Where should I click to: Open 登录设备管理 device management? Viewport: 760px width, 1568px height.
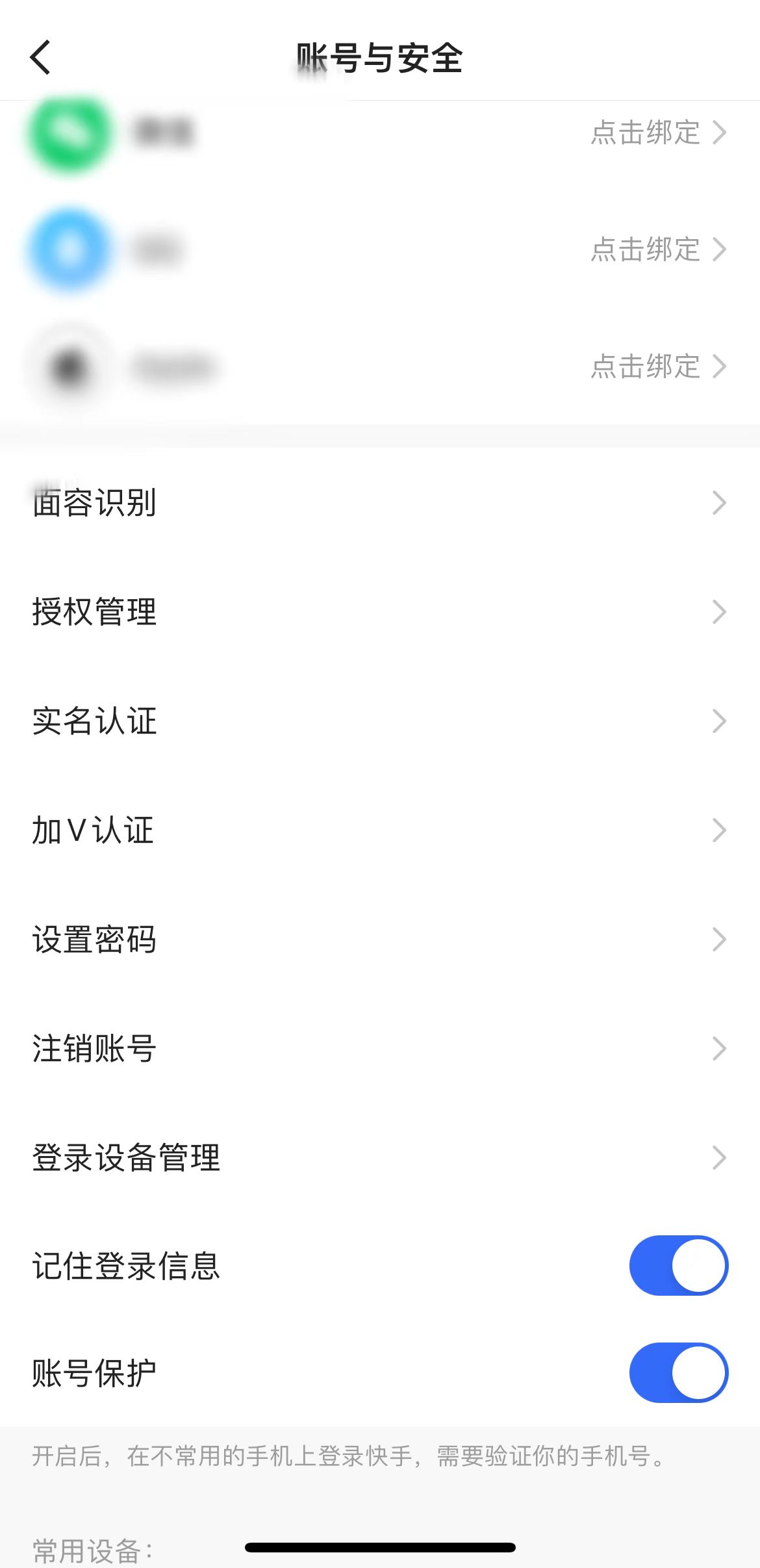(x=126, y=1157)
